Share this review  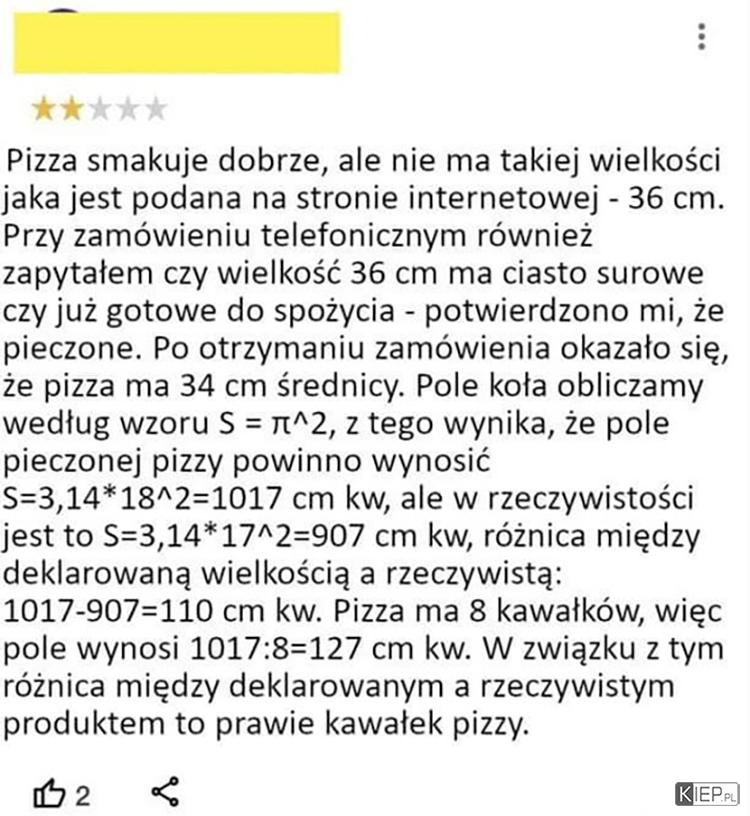(x=165, y=793)
